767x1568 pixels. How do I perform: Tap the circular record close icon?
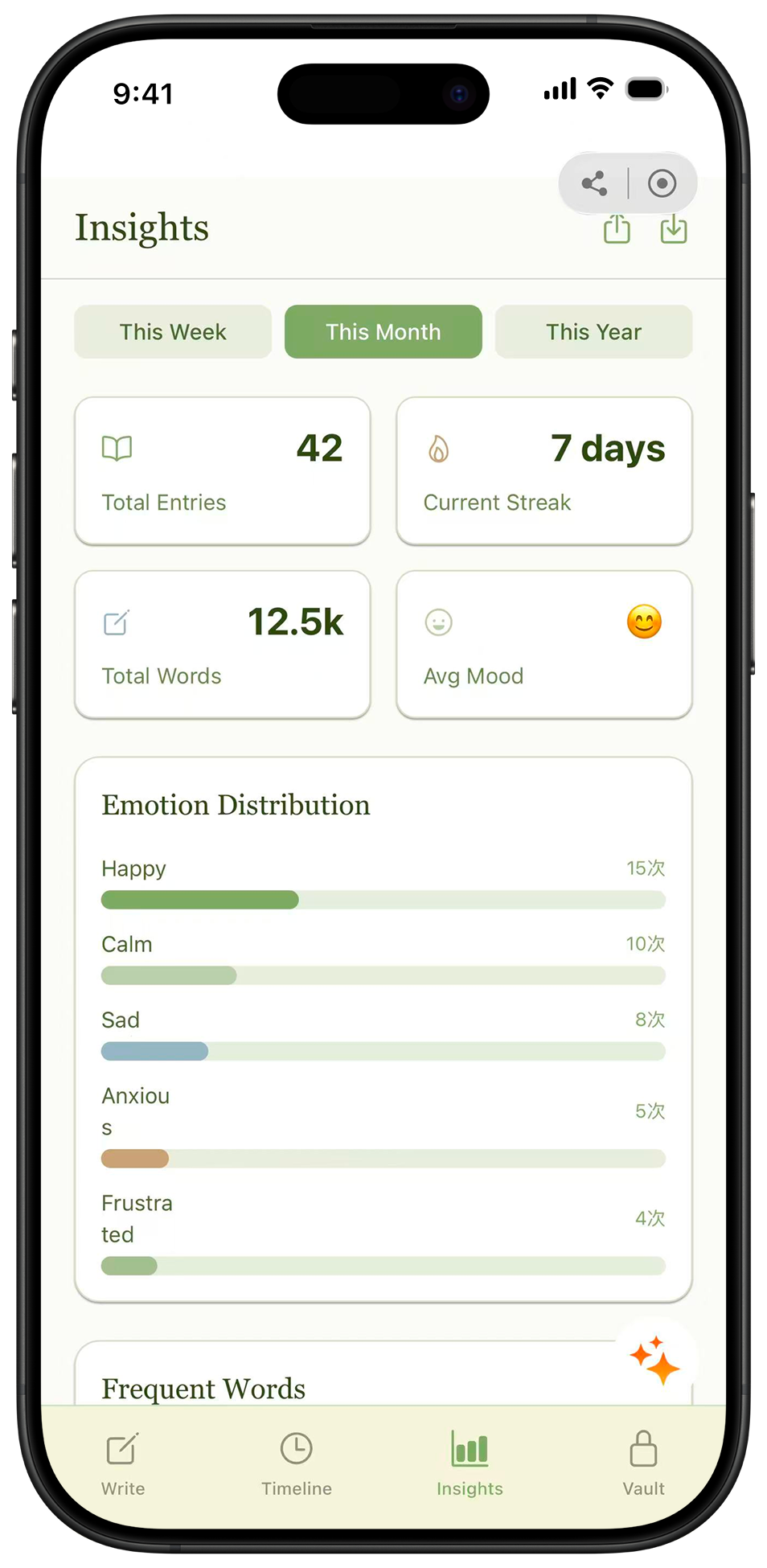(662, 183)
